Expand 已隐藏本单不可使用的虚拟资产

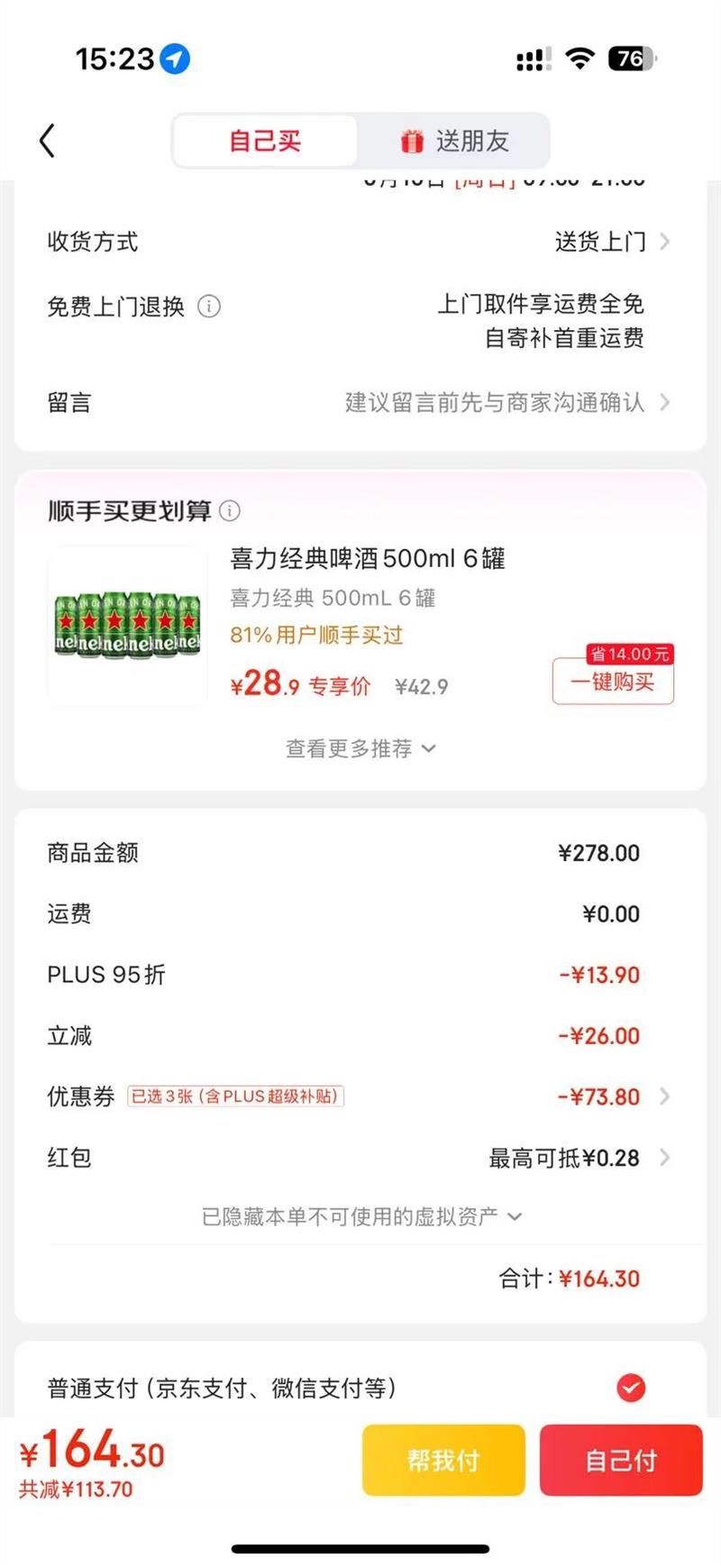click(x=360, y=1216)
